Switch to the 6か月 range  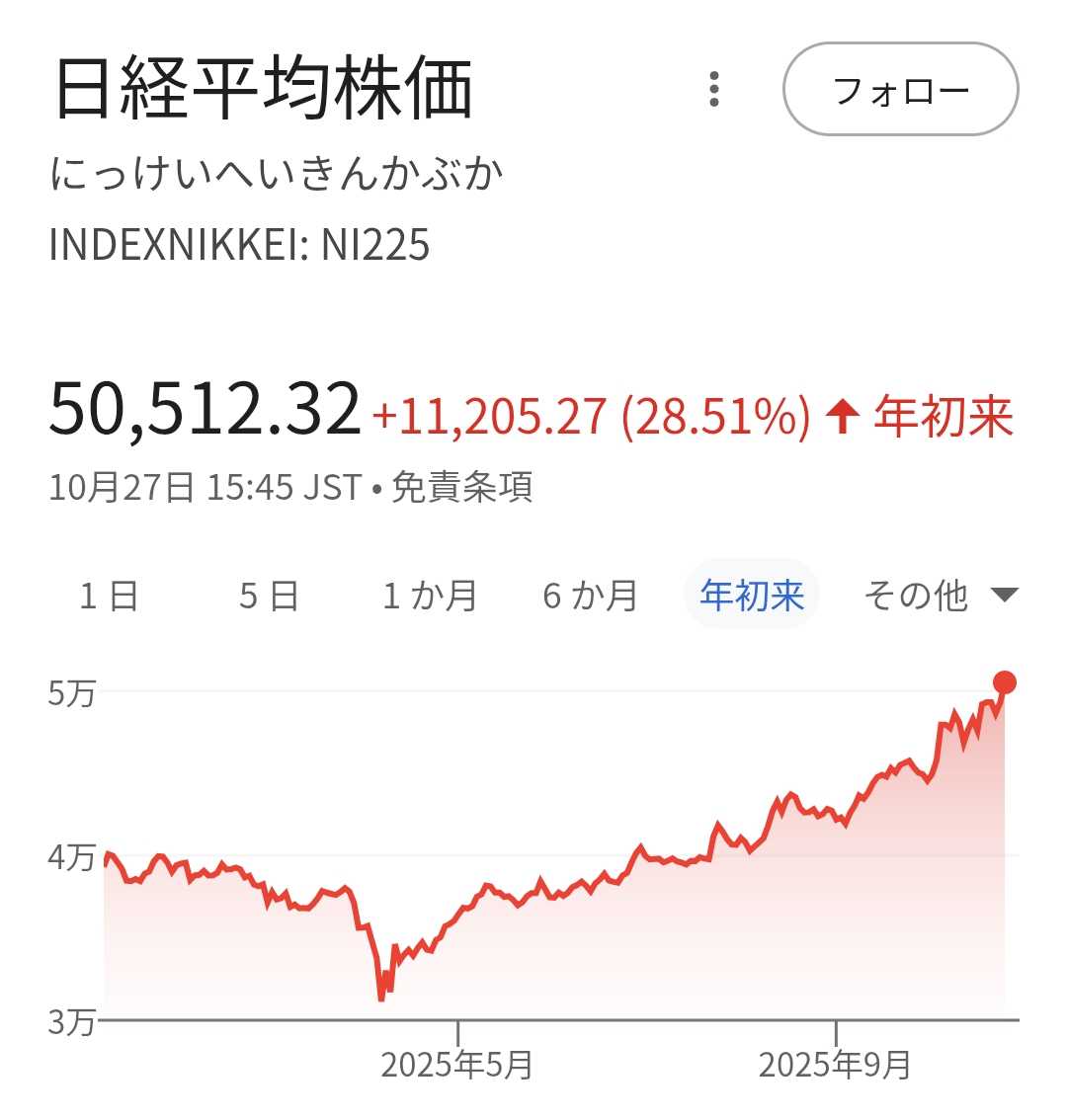click(x=590, y=596)
